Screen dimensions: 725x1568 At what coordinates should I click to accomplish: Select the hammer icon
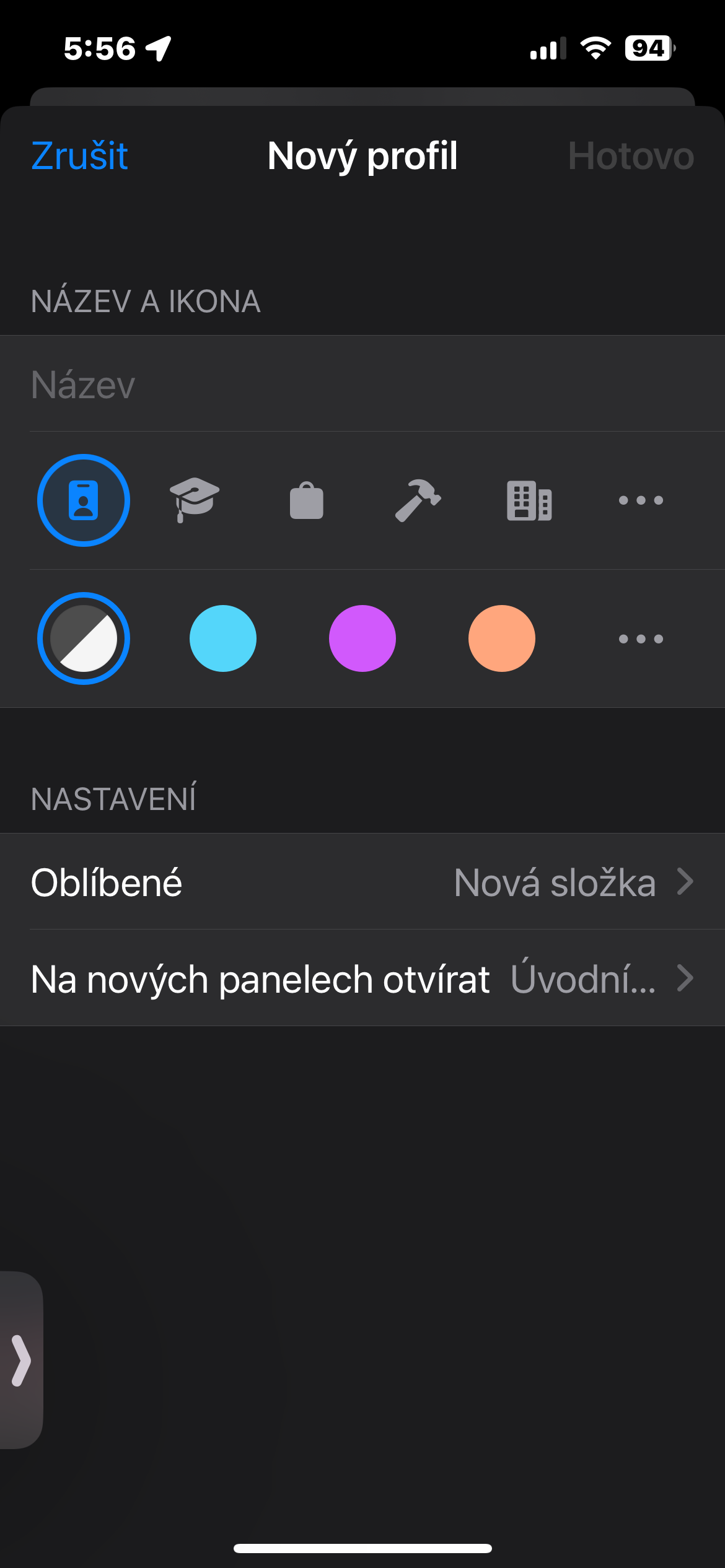[x=418, y=500]
